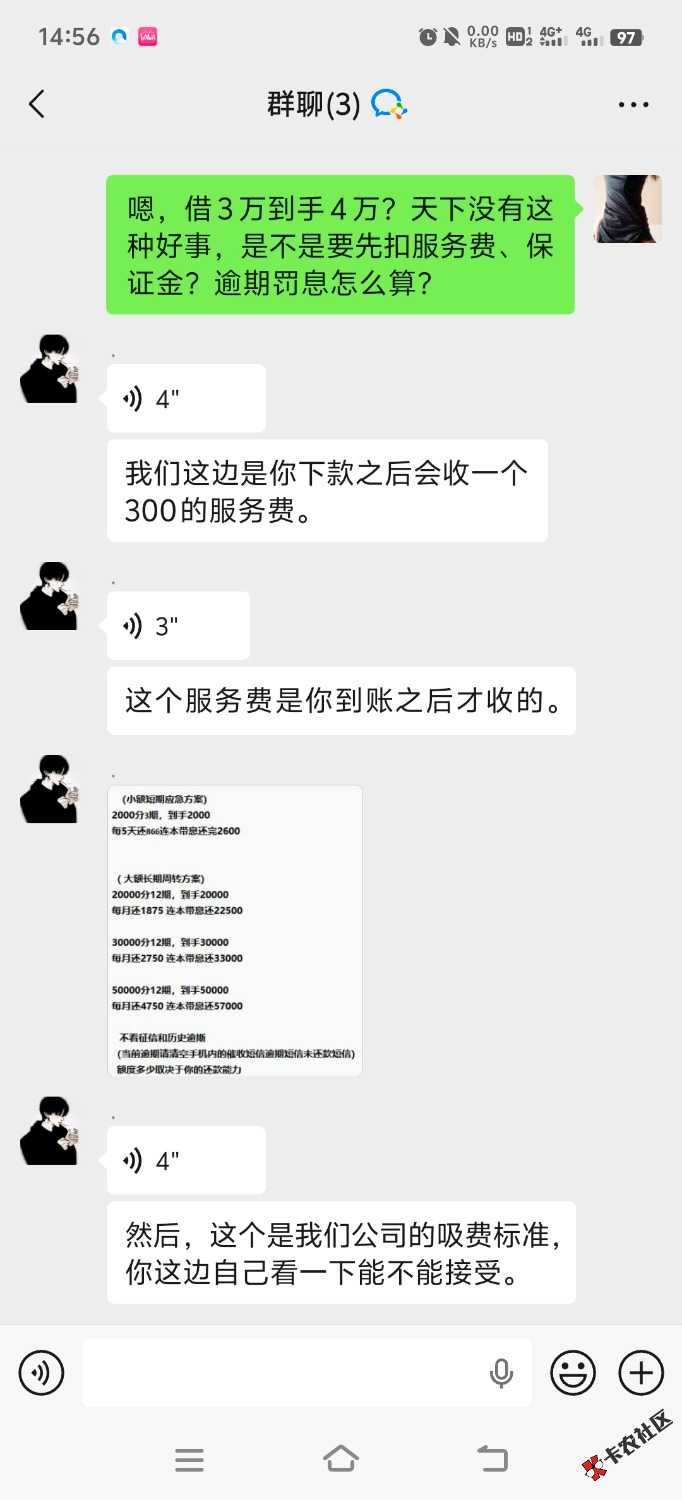The width and height of the screenshot is (682, 1500).
Task: Go back from the group chat
Action: point(37,104)
